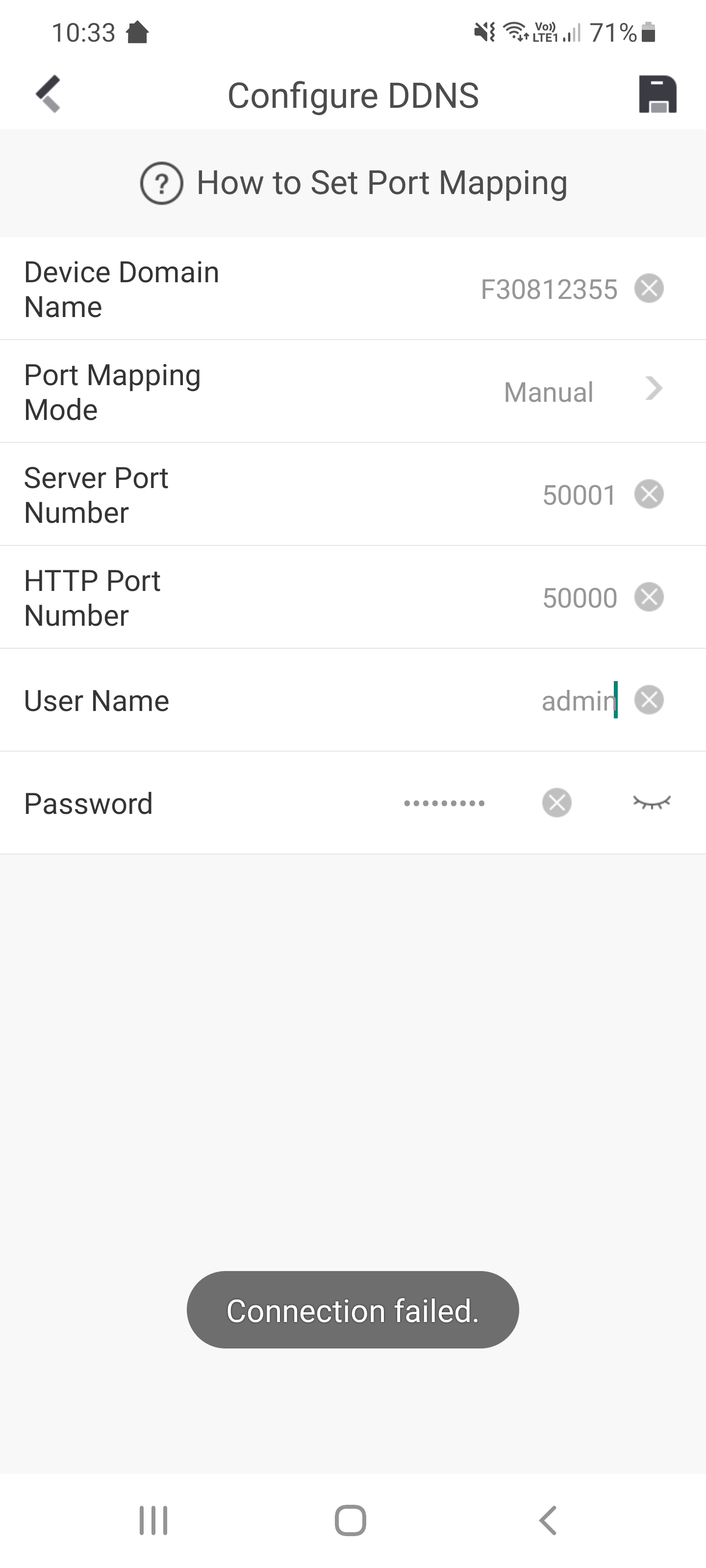The height and width of the screenshot is (1568, 706).
Task: Edit the Password field
Action: (x=445, y=804)
